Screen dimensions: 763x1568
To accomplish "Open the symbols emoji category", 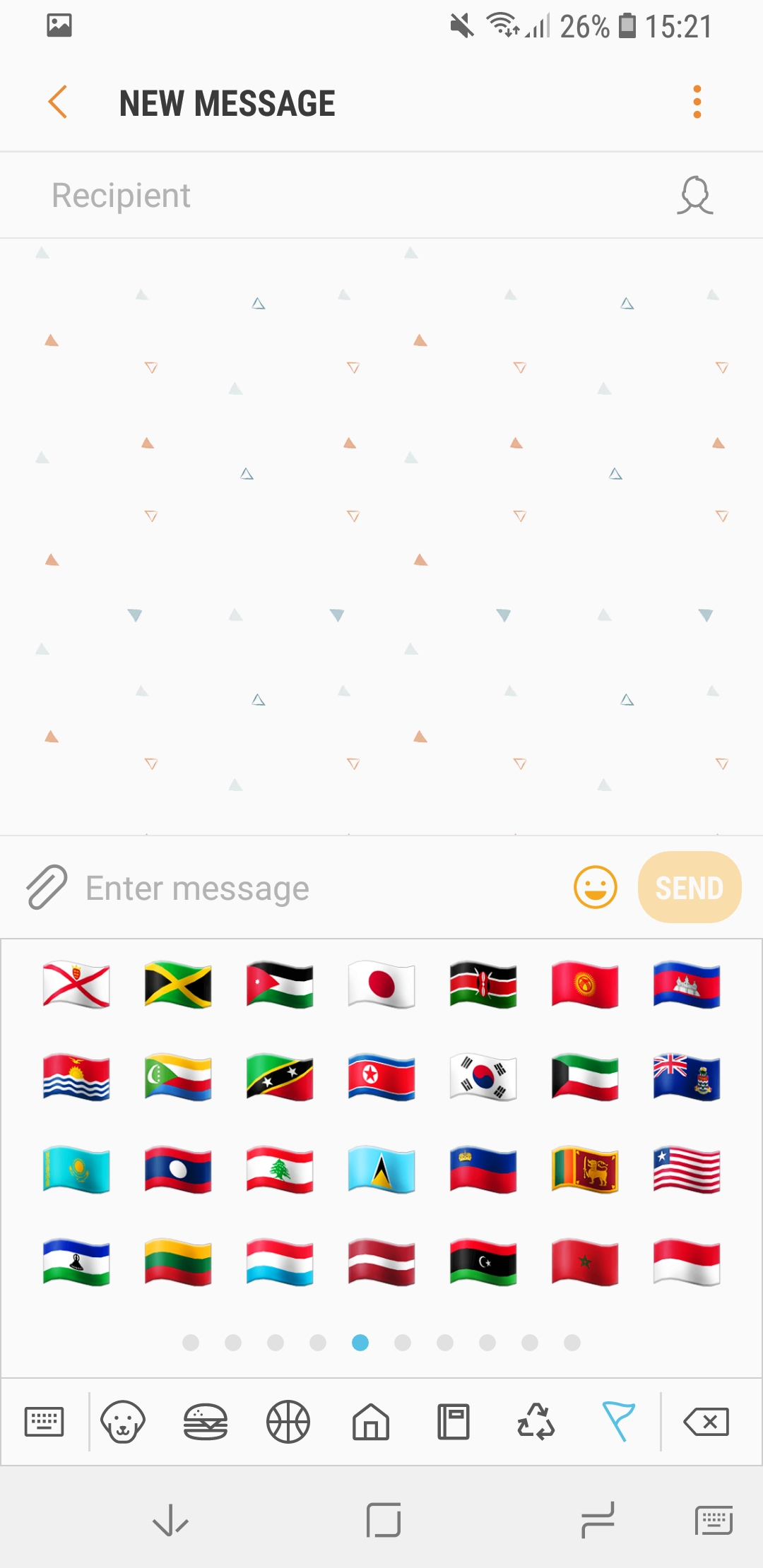I will pyautogui.click(x=536, y=1421).
